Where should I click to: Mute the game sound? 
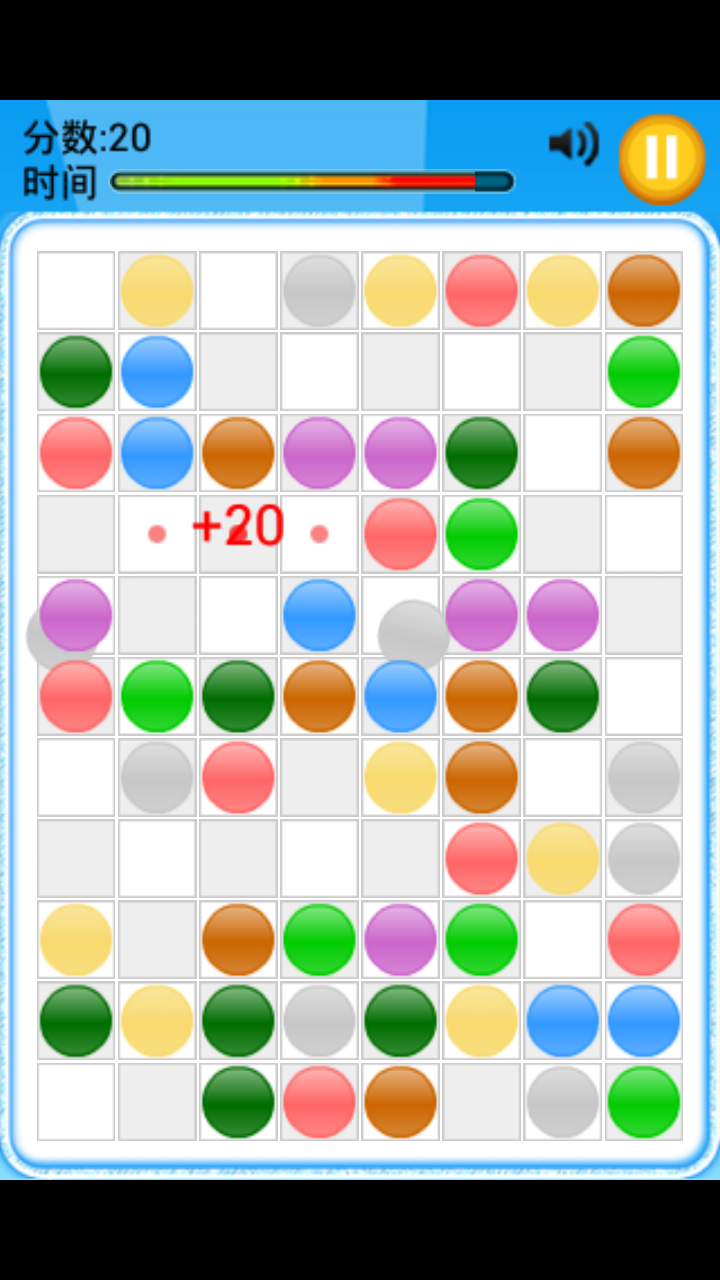[573, 145]
